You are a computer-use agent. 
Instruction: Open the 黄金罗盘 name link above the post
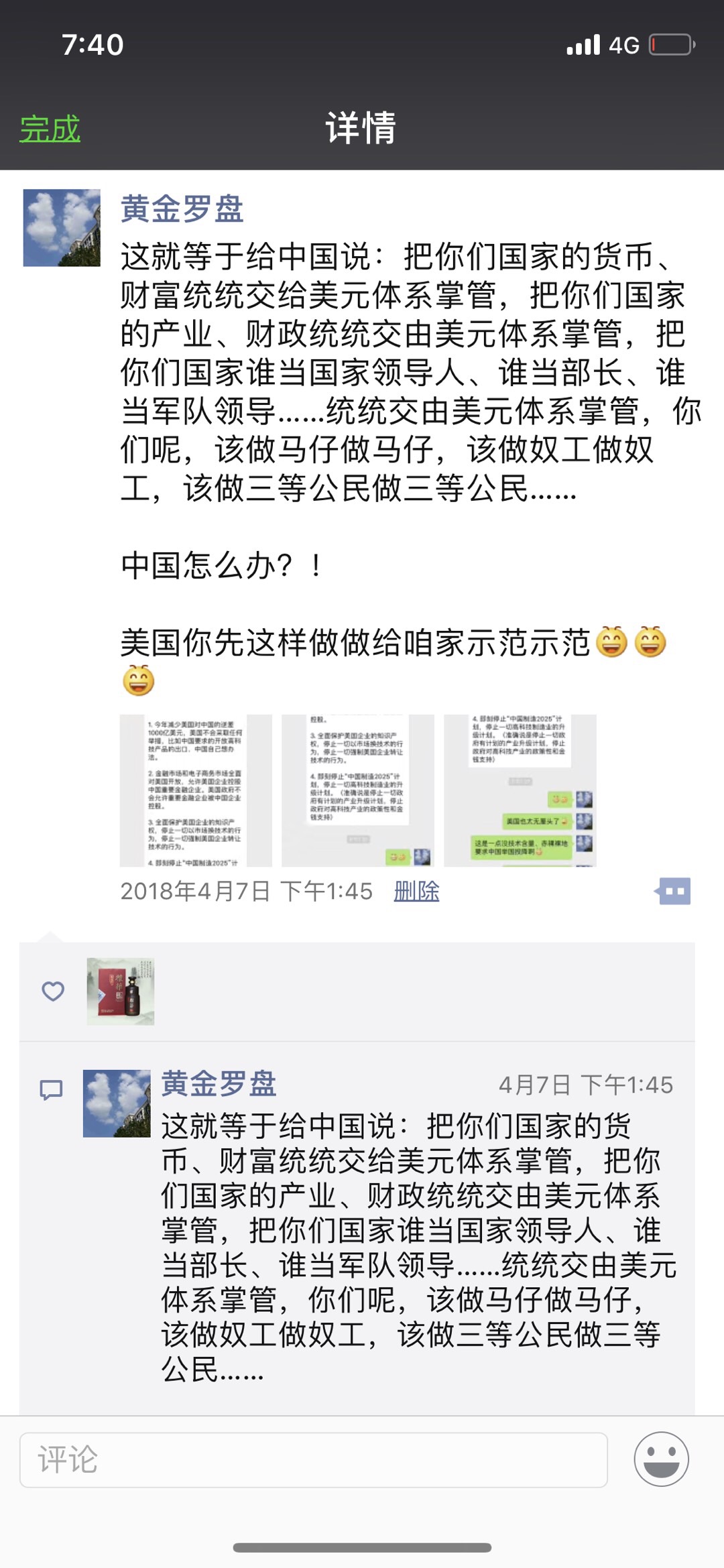182,208
